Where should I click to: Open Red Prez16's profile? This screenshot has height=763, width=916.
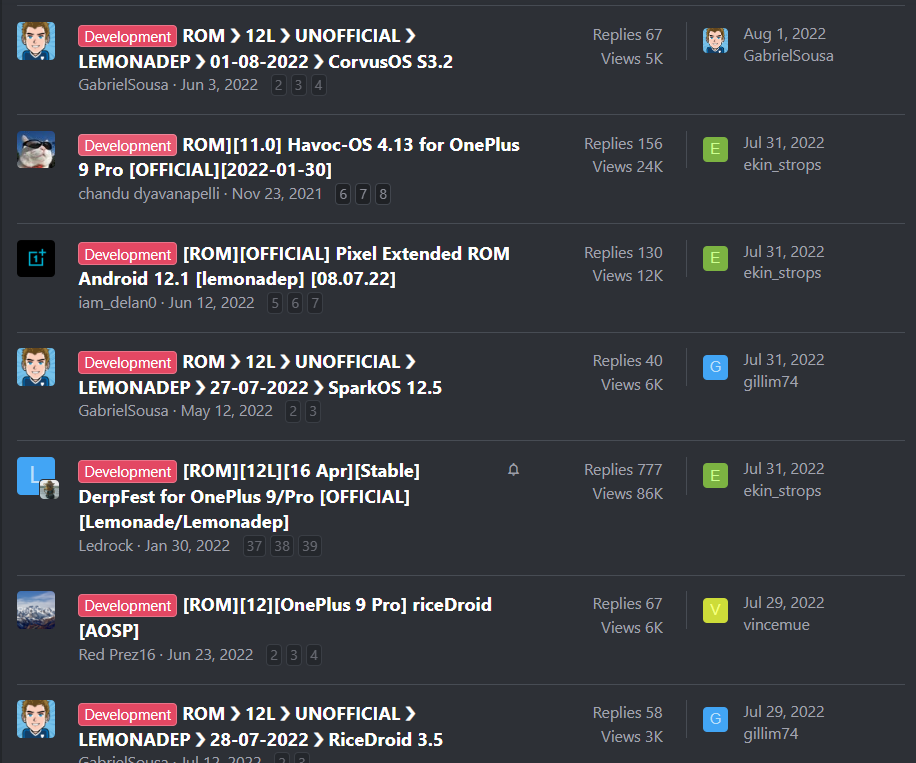tap(117, 655)
